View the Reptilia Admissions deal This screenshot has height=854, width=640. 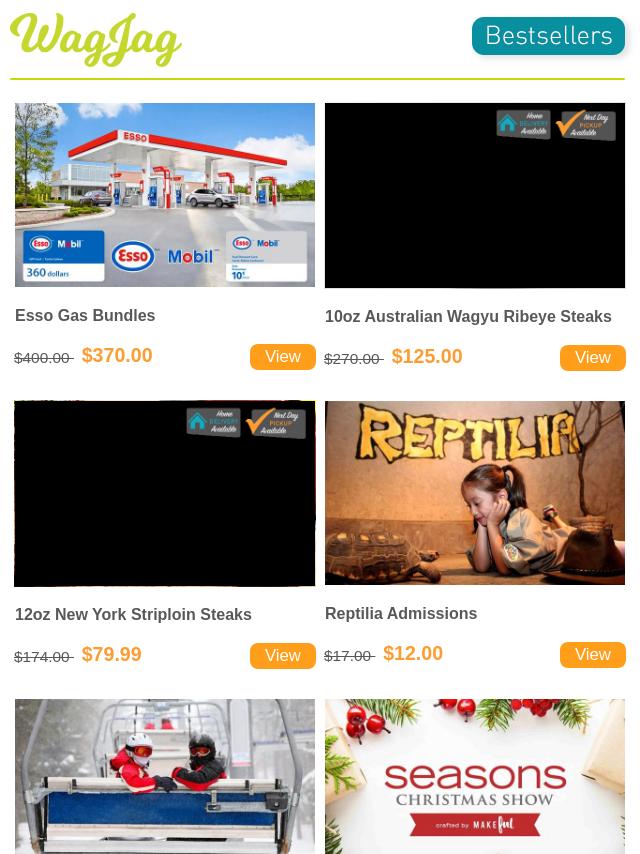pyautogui.click(x=592, y=655)
